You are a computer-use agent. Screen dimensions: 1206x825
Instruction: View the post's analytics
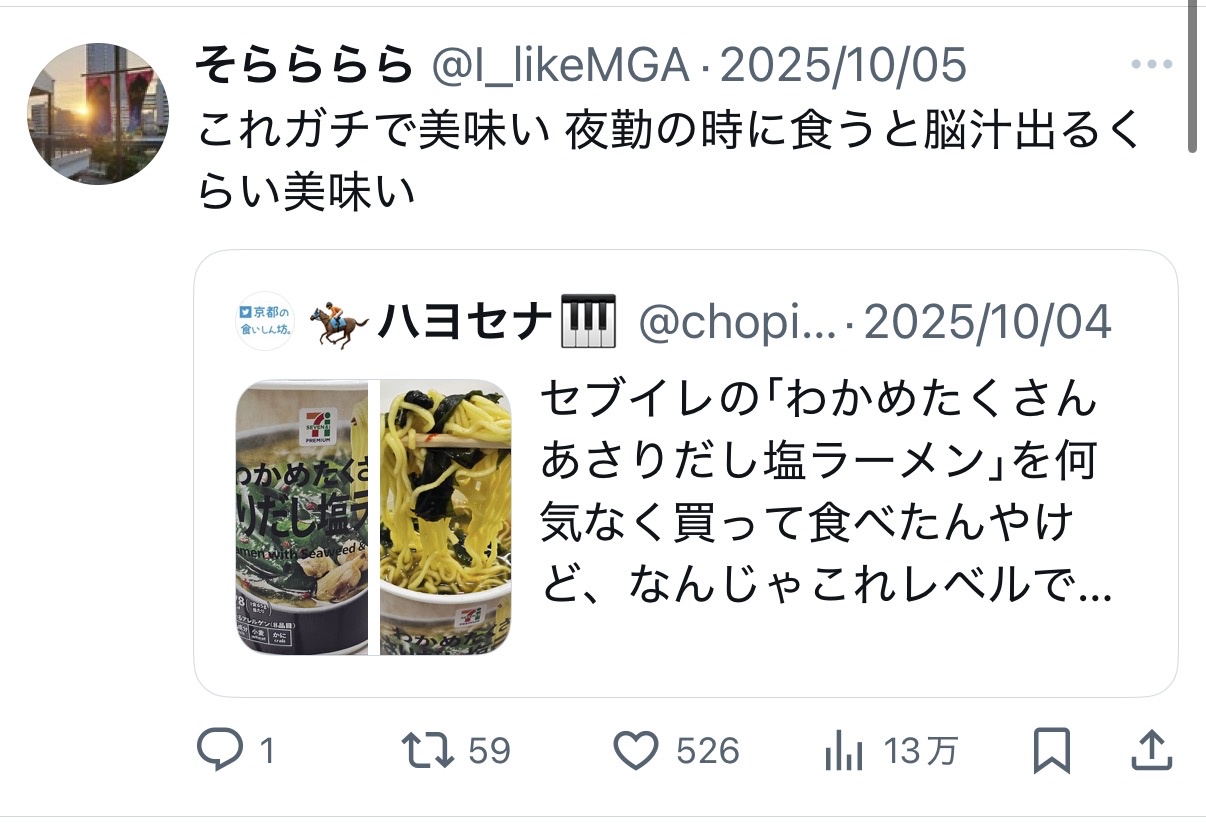(x=844, y=751)
